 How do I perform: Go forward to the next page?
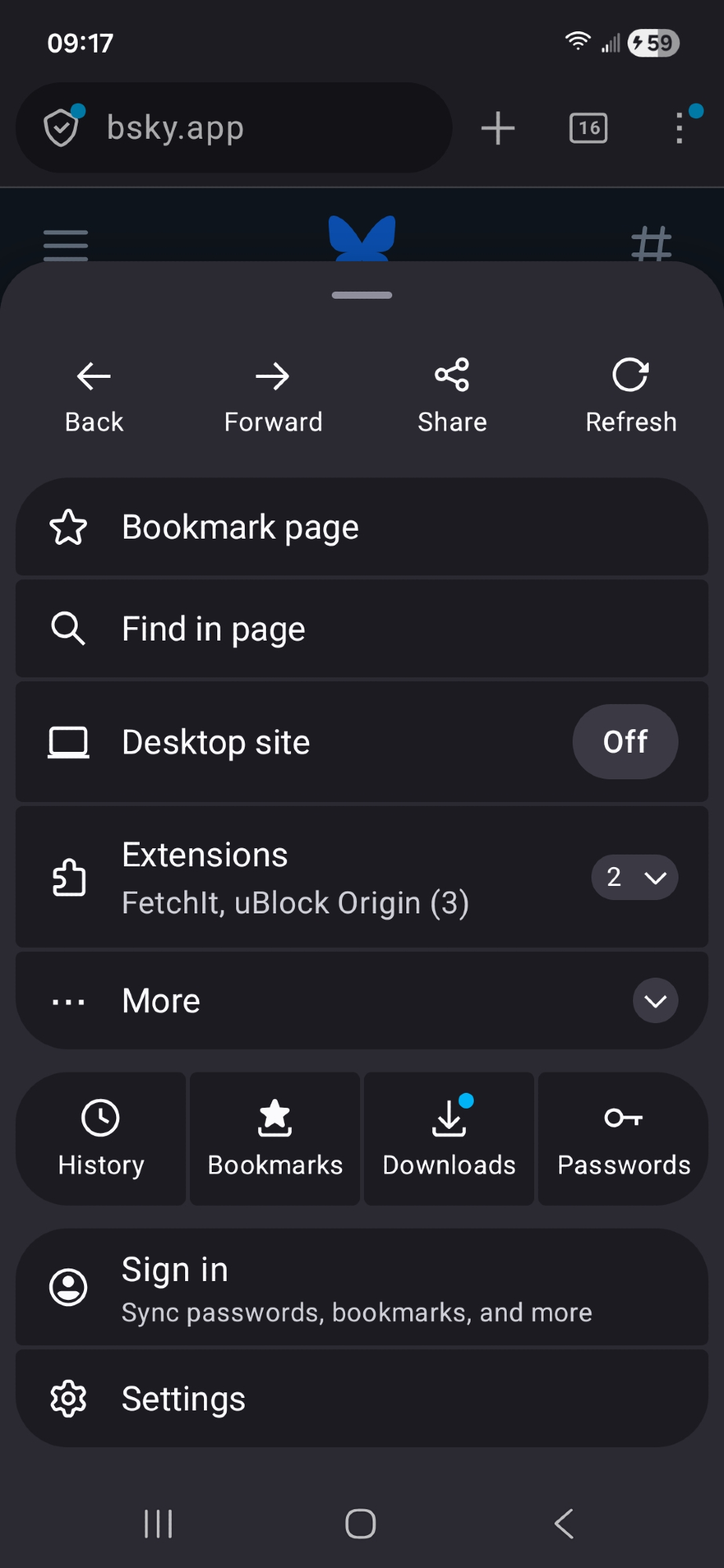273,396
